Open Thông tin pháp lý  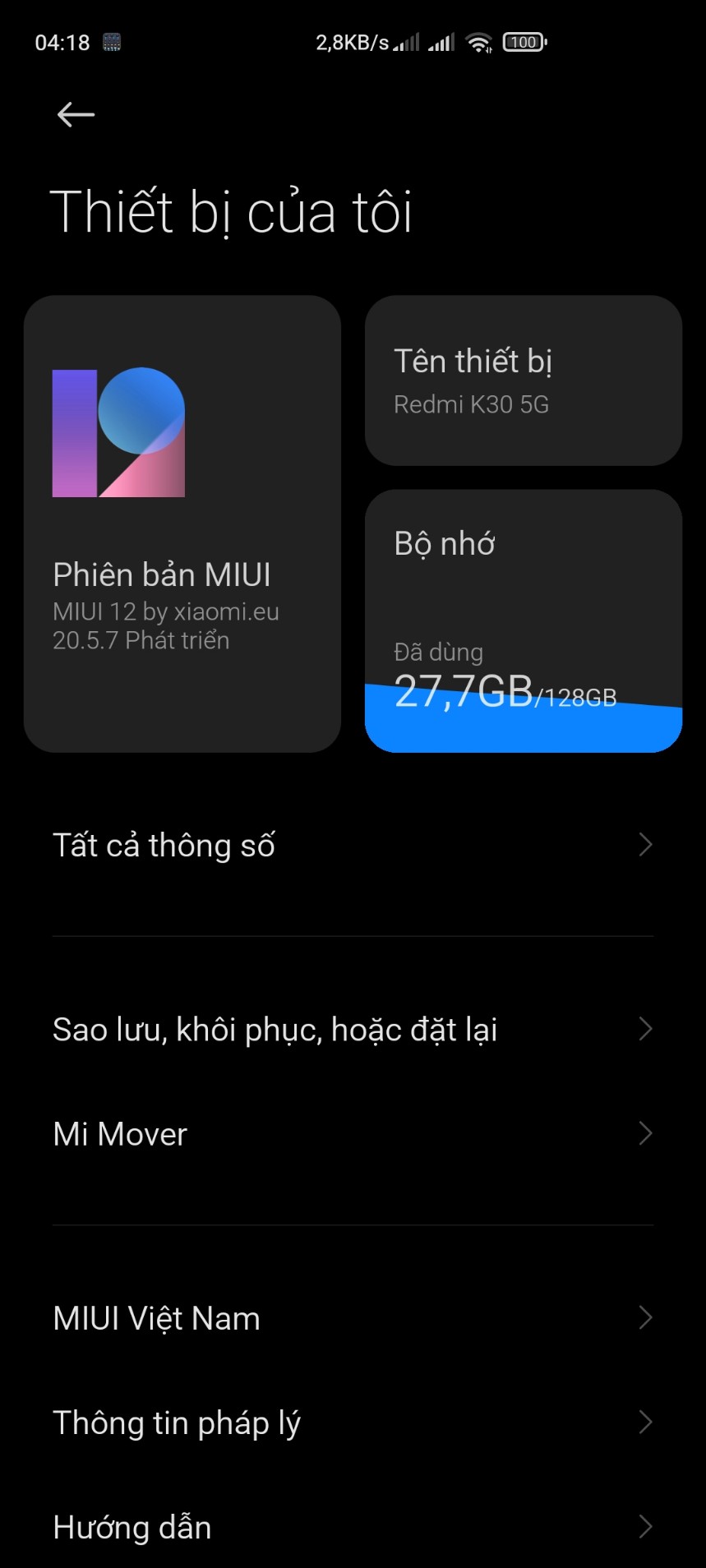[x=353, y=1422]
